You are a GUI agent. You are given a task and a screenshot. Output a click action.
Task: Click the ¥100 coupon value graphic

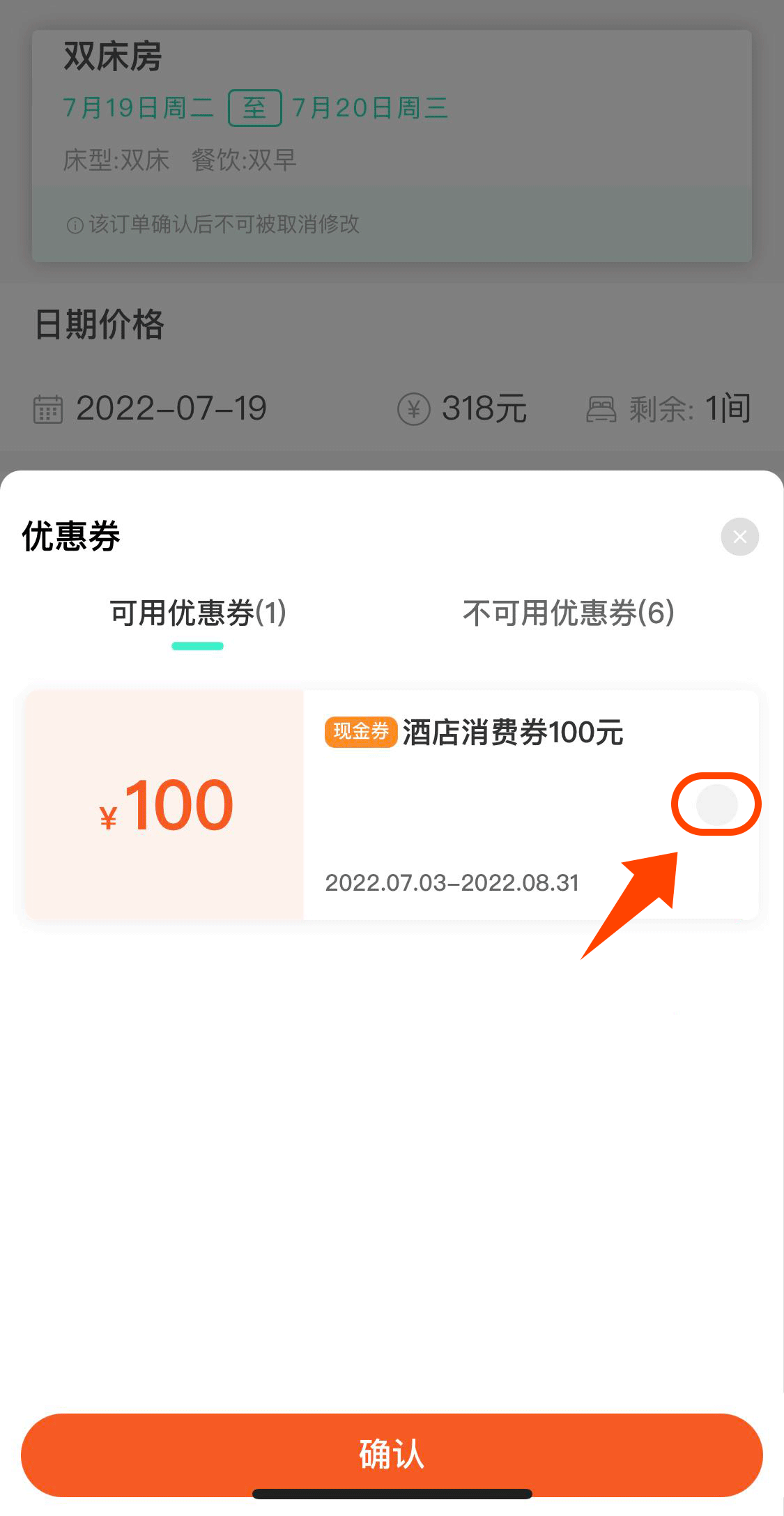pos(165,804)
